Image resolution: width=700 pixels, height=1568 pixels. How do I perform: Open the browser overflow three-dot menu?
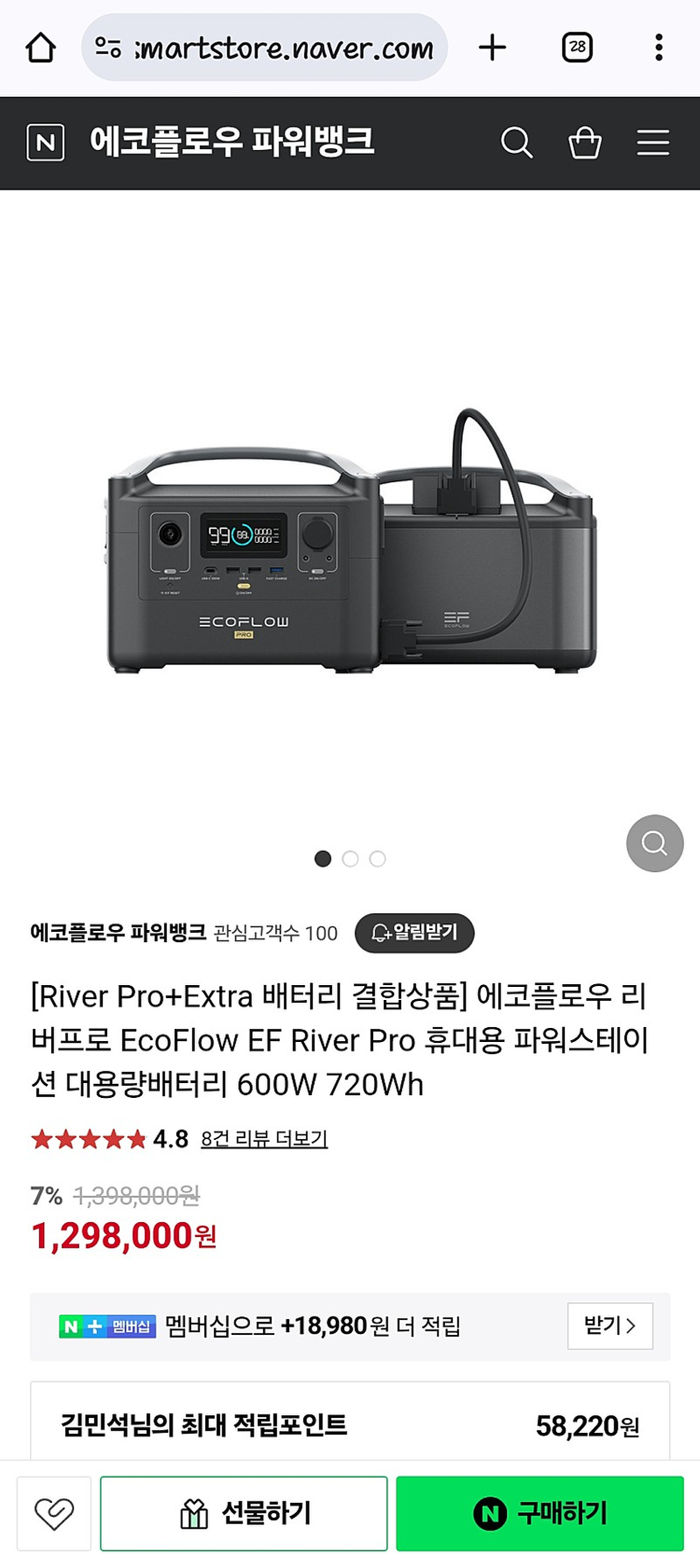tap(660, 47)
